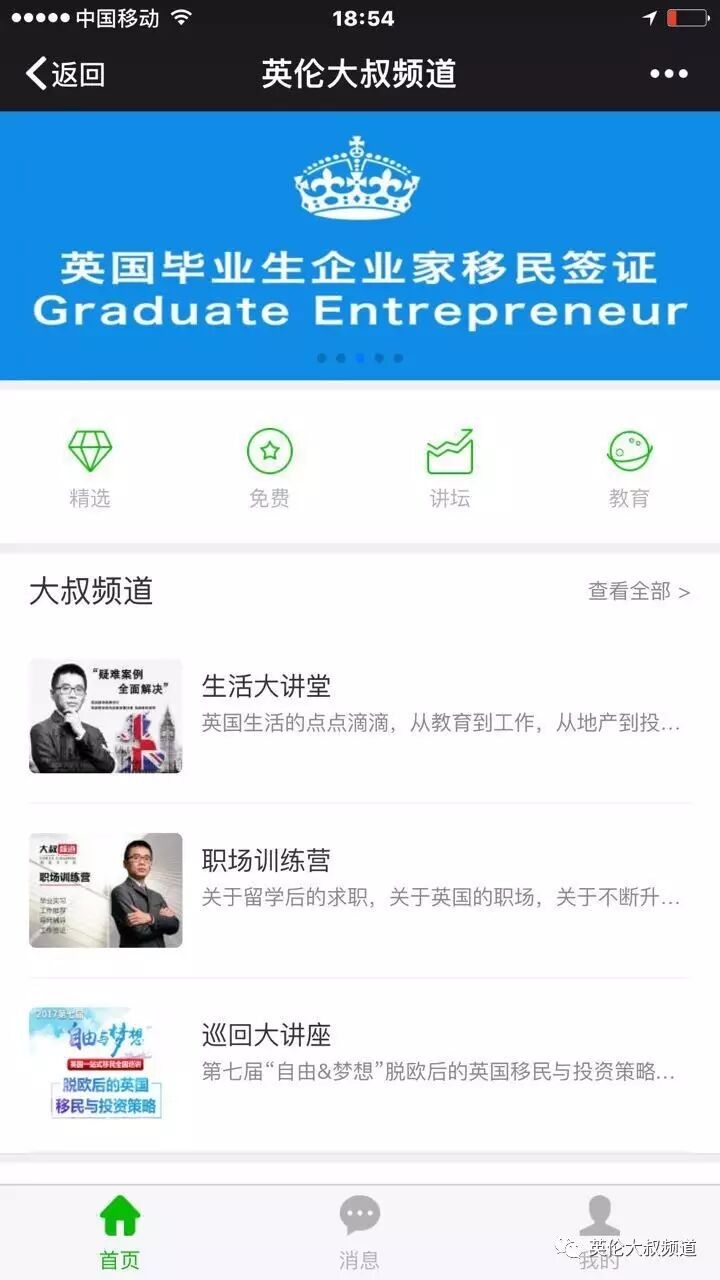The image size is (720, 1280).
Task: Browse the 教育 category
Action: tap(629, 468)
